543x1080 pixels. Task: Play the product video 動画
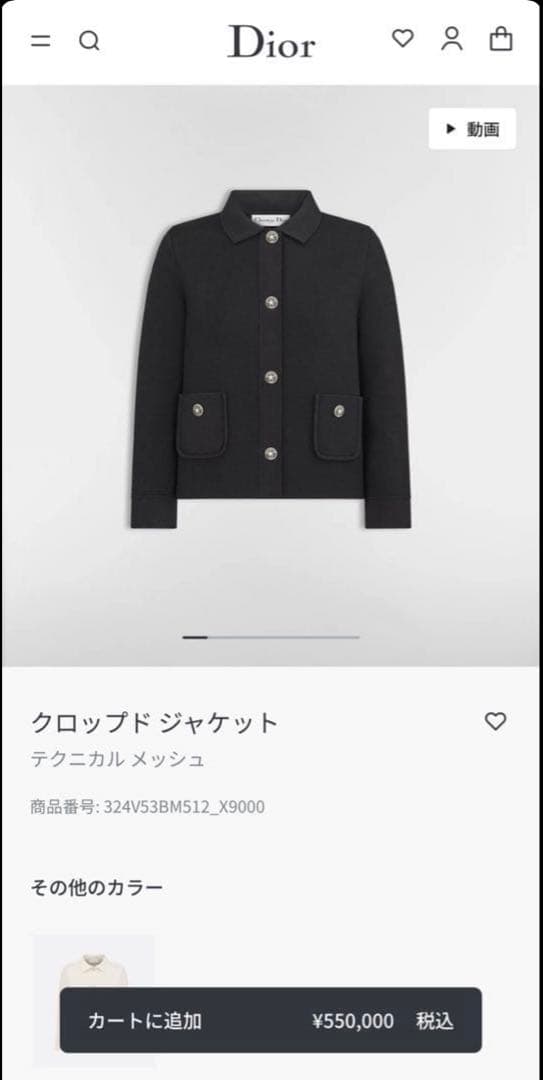[472, 129]
